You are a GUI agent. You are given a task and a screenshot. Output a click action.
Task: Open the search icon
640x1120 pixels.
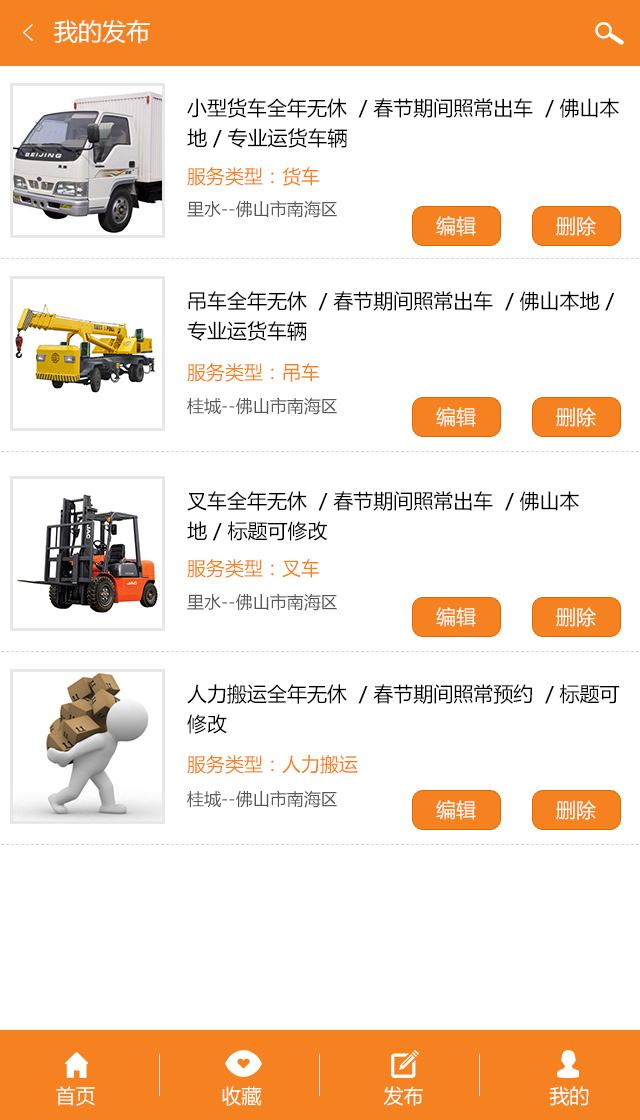pos(608,33)
